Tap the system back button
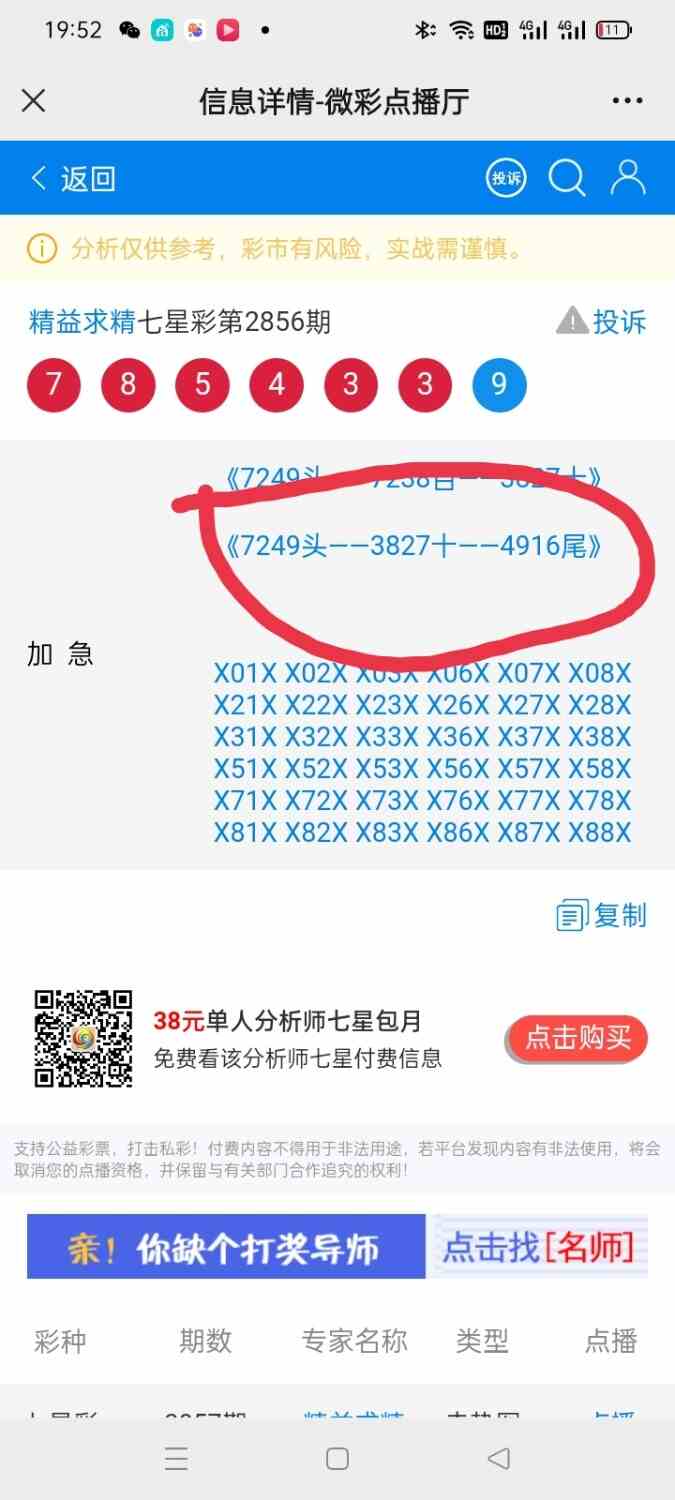This screenshot has width=675, height=1500. 498,1459
